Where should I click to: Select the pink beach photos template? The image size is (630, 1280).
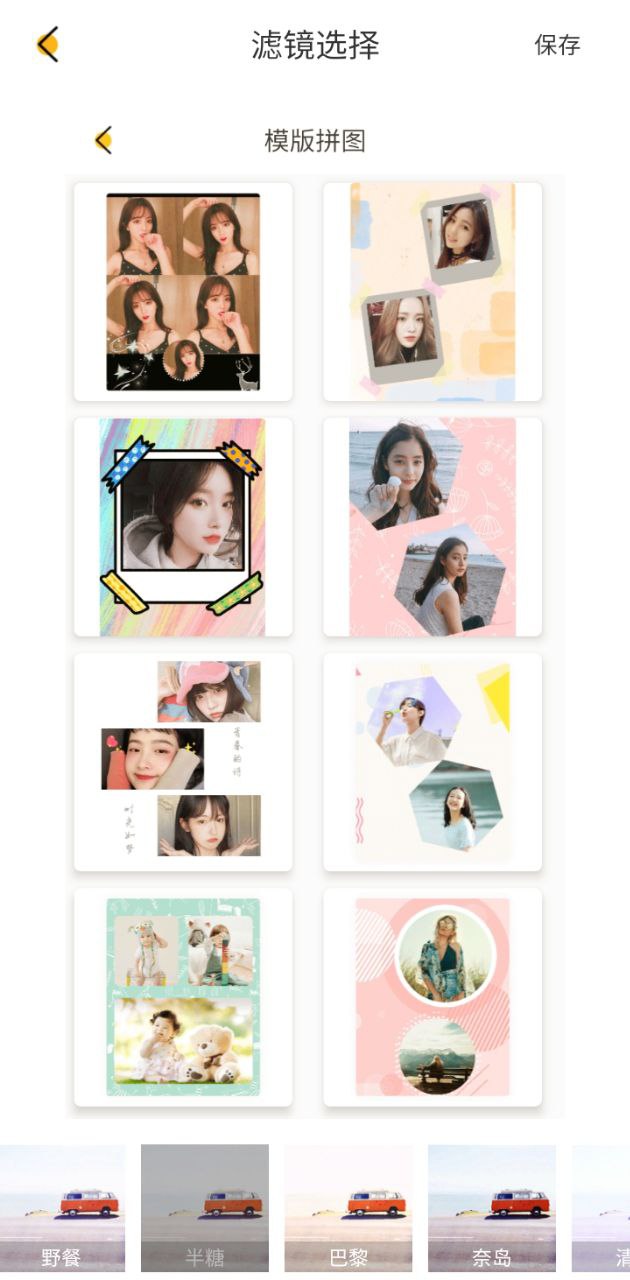[432, 527]
